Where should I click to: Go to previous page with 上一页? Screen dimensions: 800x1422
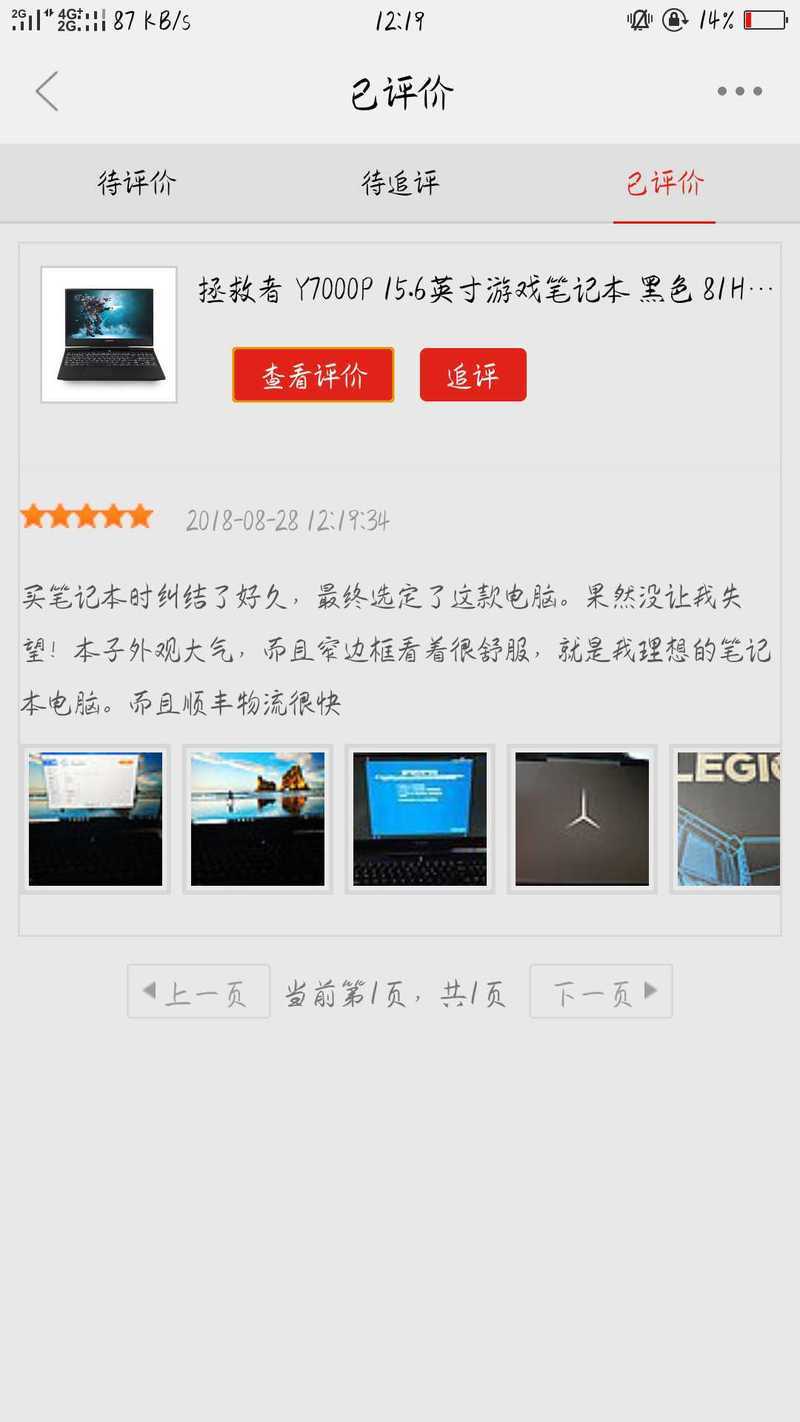point(199,992)
